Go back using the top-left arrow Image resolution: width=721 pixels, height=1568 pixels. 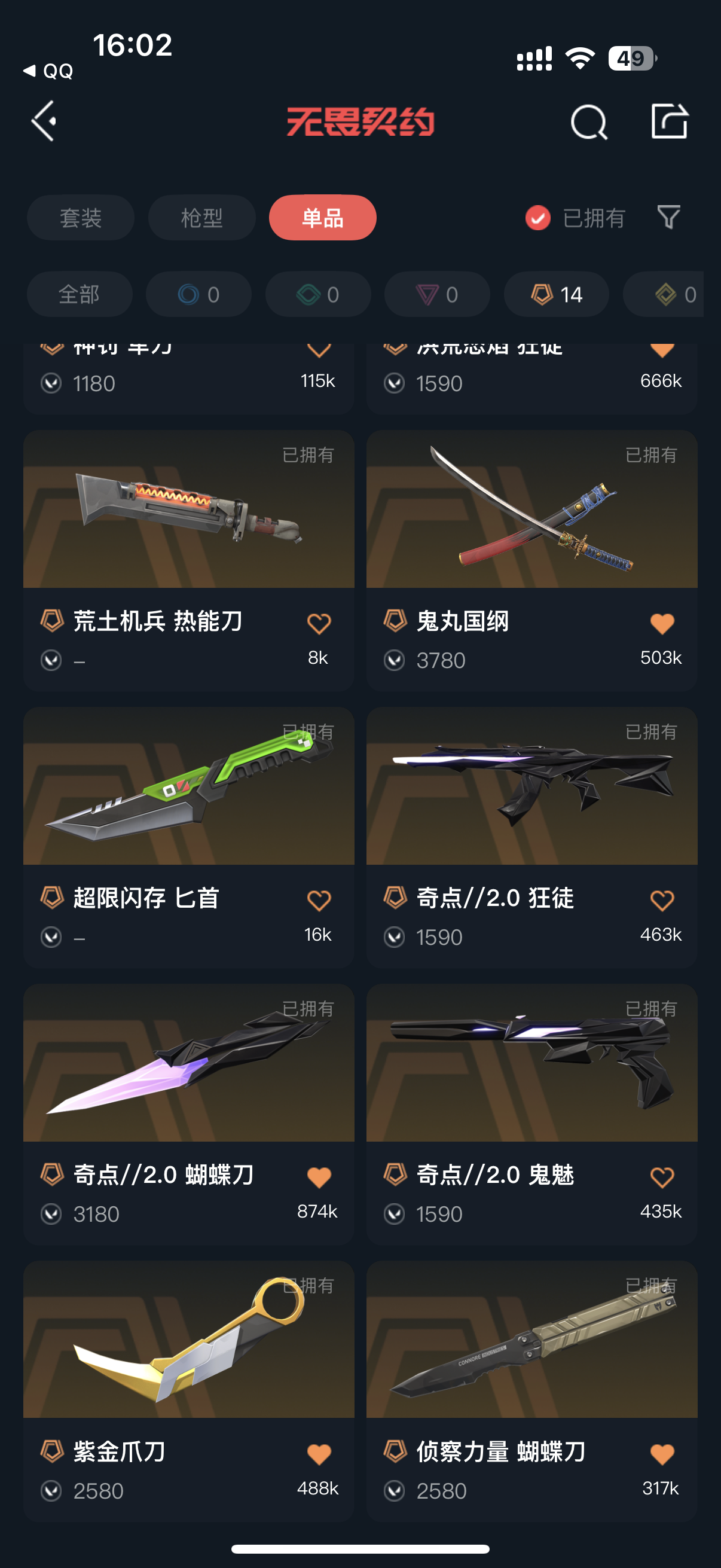pyautogui.click(x=44, y=121)
